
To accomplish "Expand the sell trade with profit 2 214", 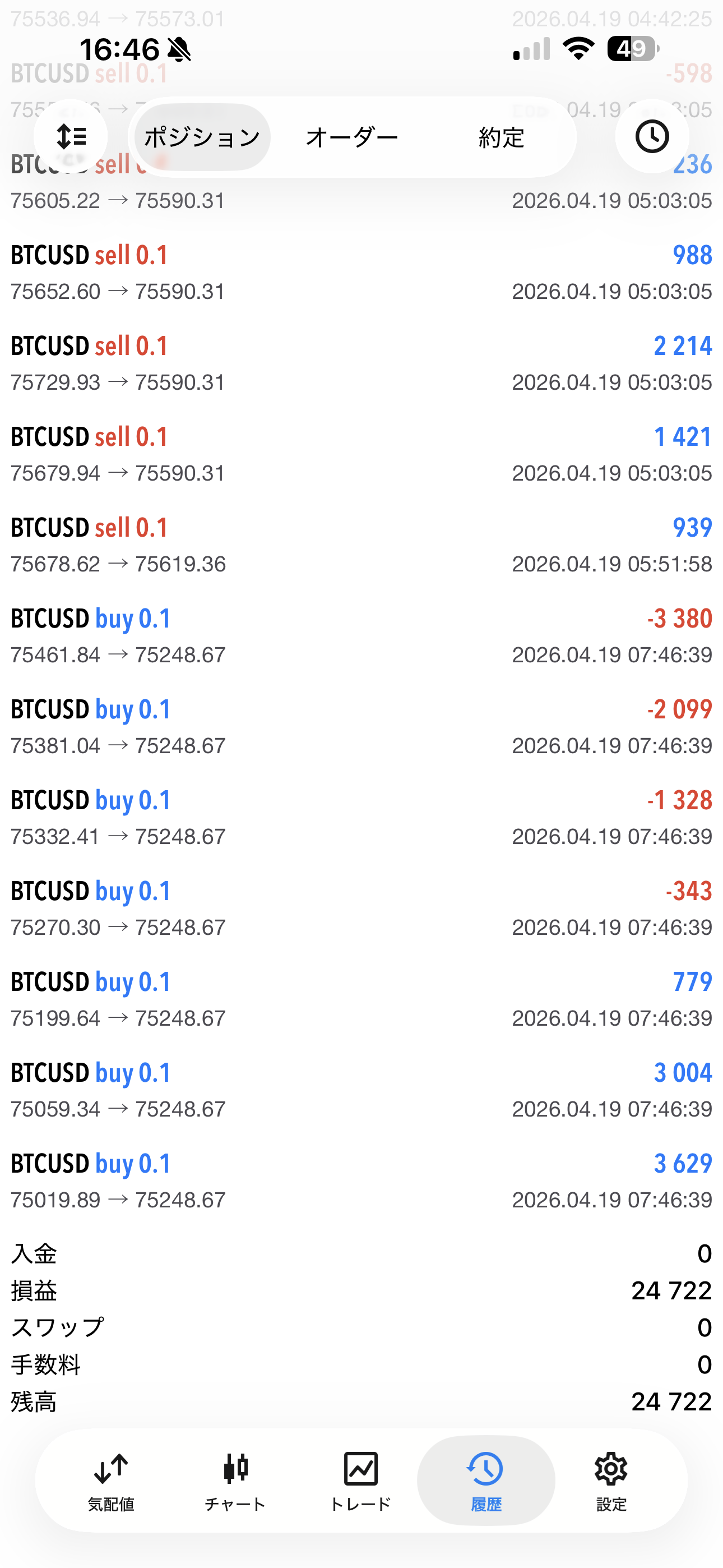I will point(361,363).
